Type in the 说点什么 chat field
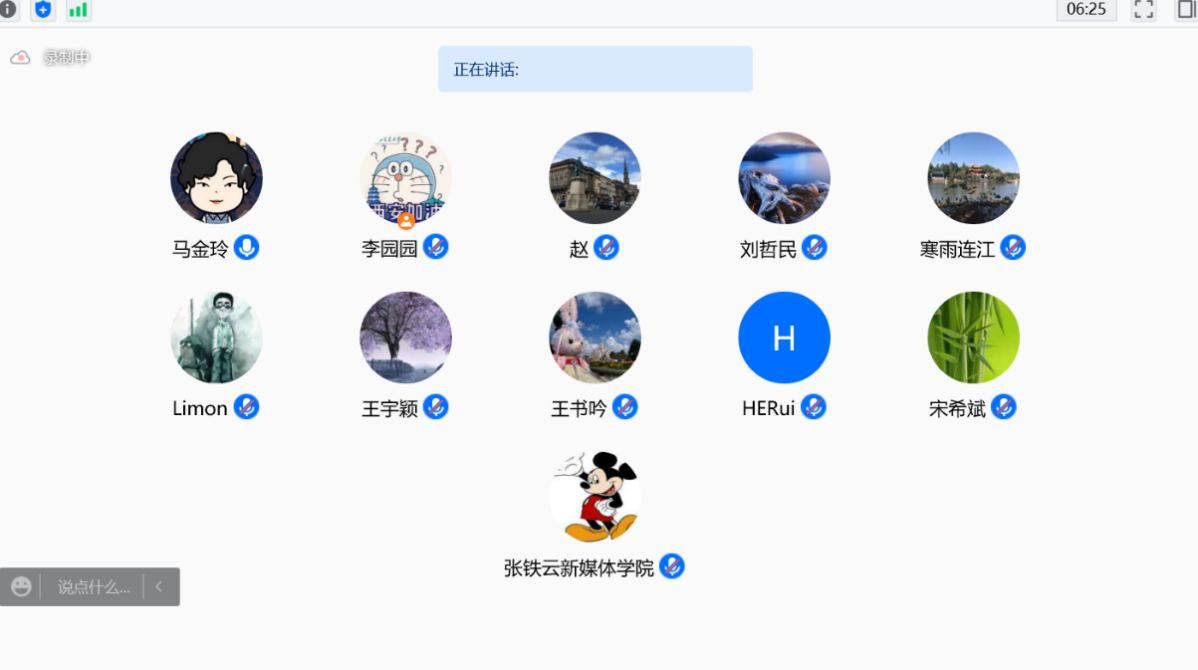The image size is (1198, 670). tap(93, 587)
